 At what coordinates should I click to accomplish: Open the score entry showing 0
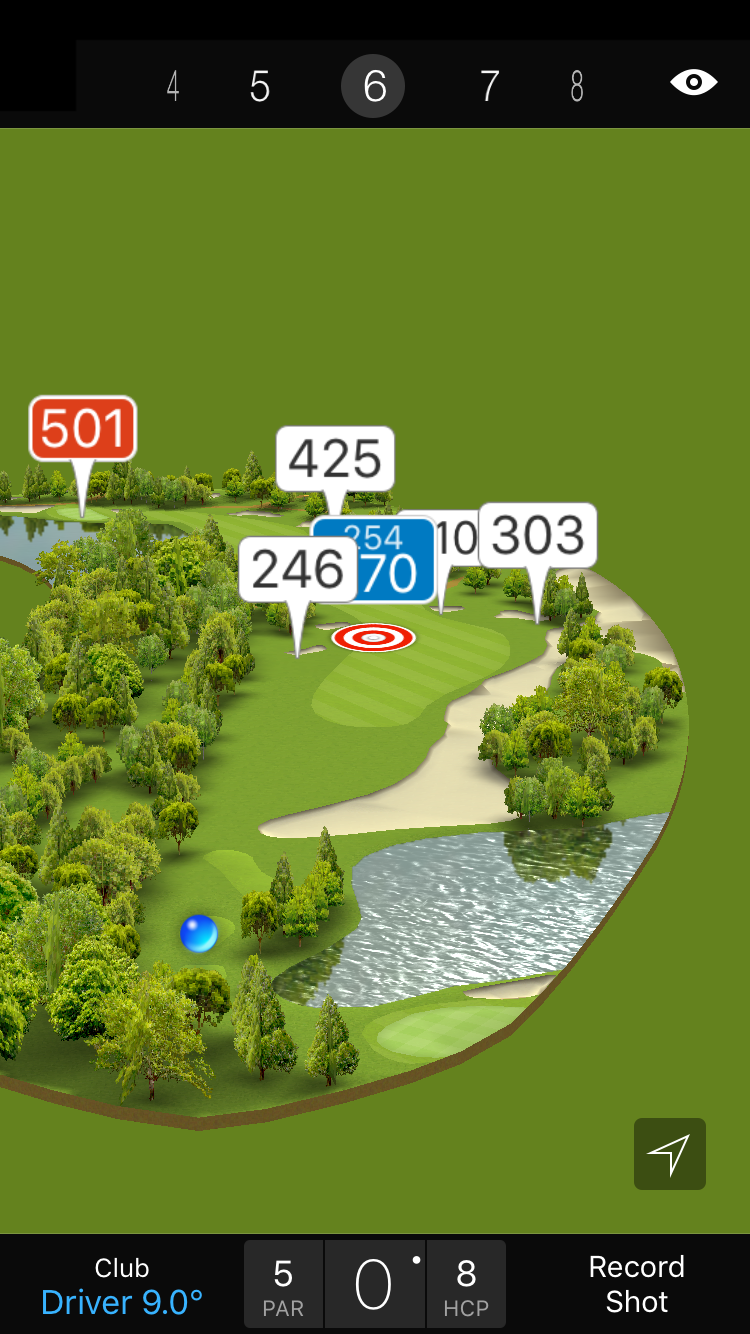pyautogui.click(x=374, y=1285)
